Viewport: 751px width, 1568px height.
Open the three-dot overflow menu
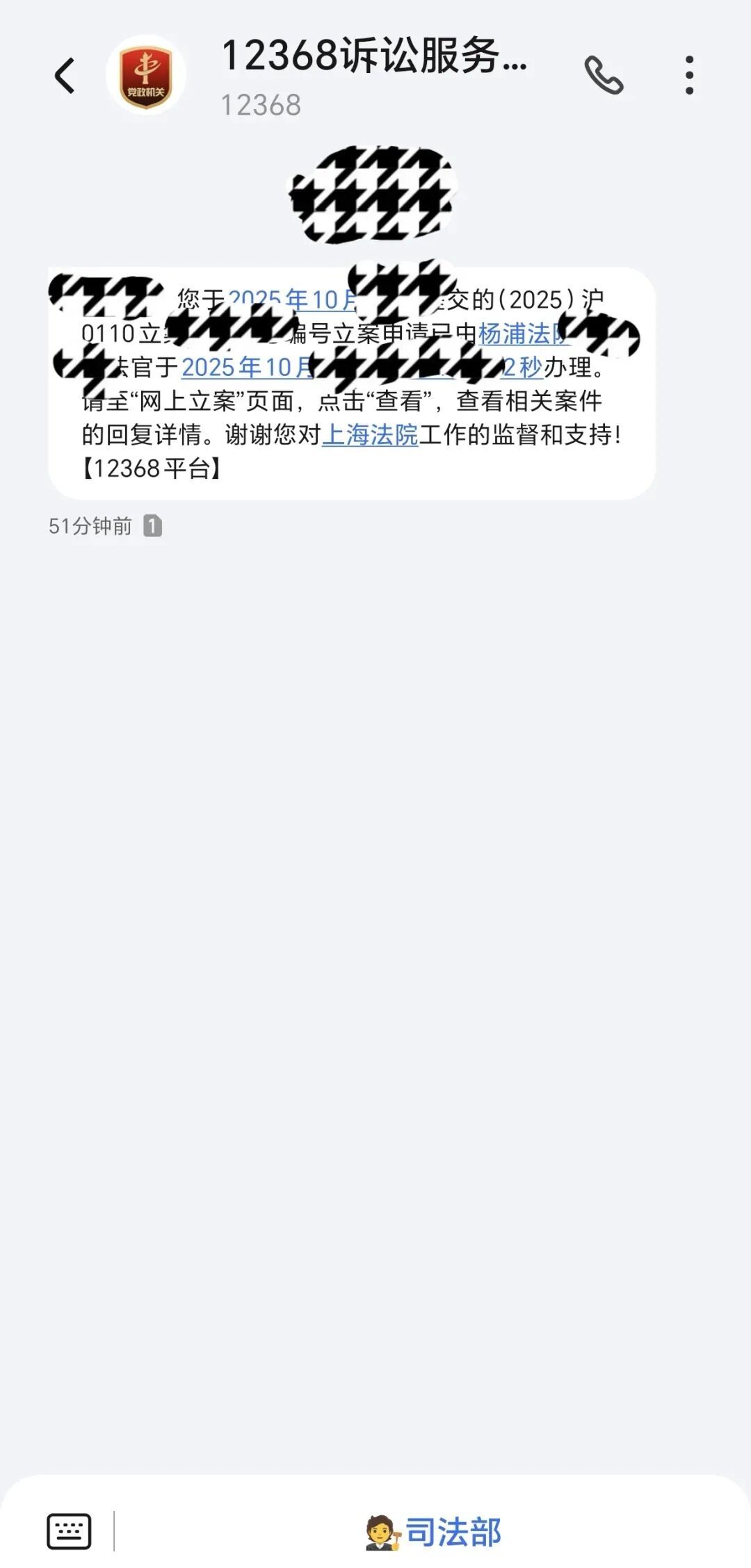689,75
